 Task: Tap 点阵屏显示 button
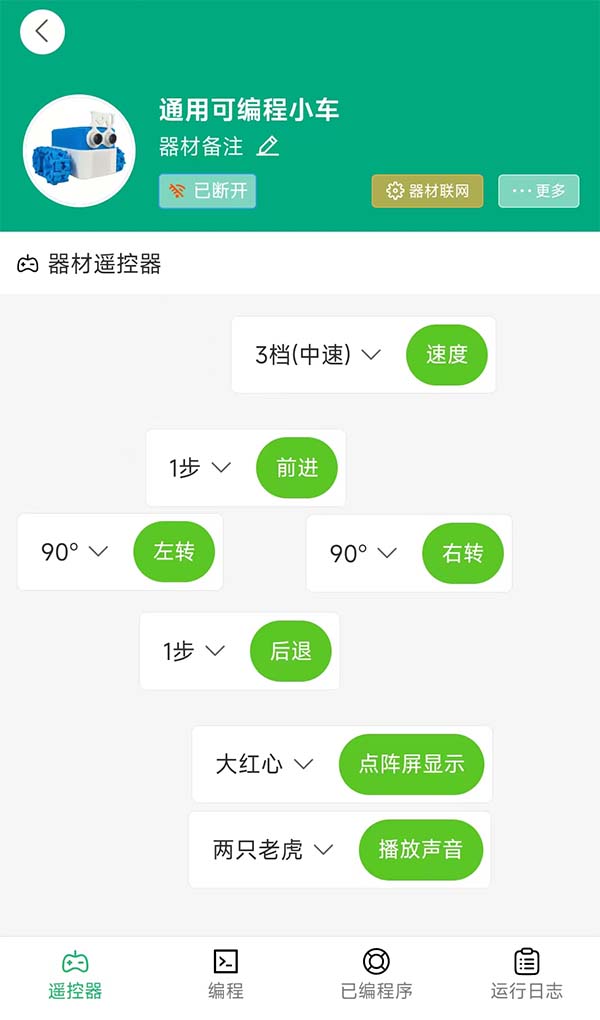(411, 764)
